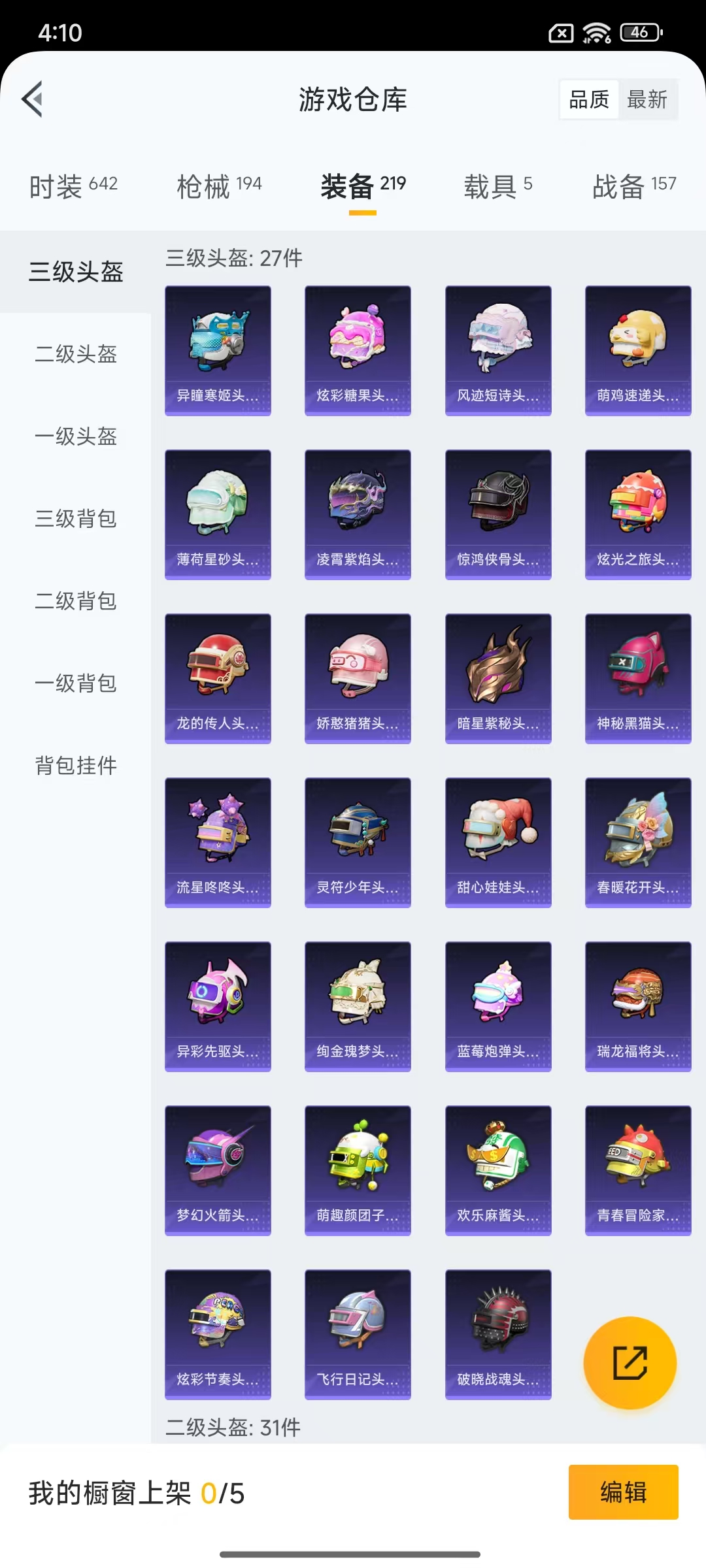Screen dimensions: 706x1568
Task: Show the 二级背包 category
Action: tap(76, 601)
